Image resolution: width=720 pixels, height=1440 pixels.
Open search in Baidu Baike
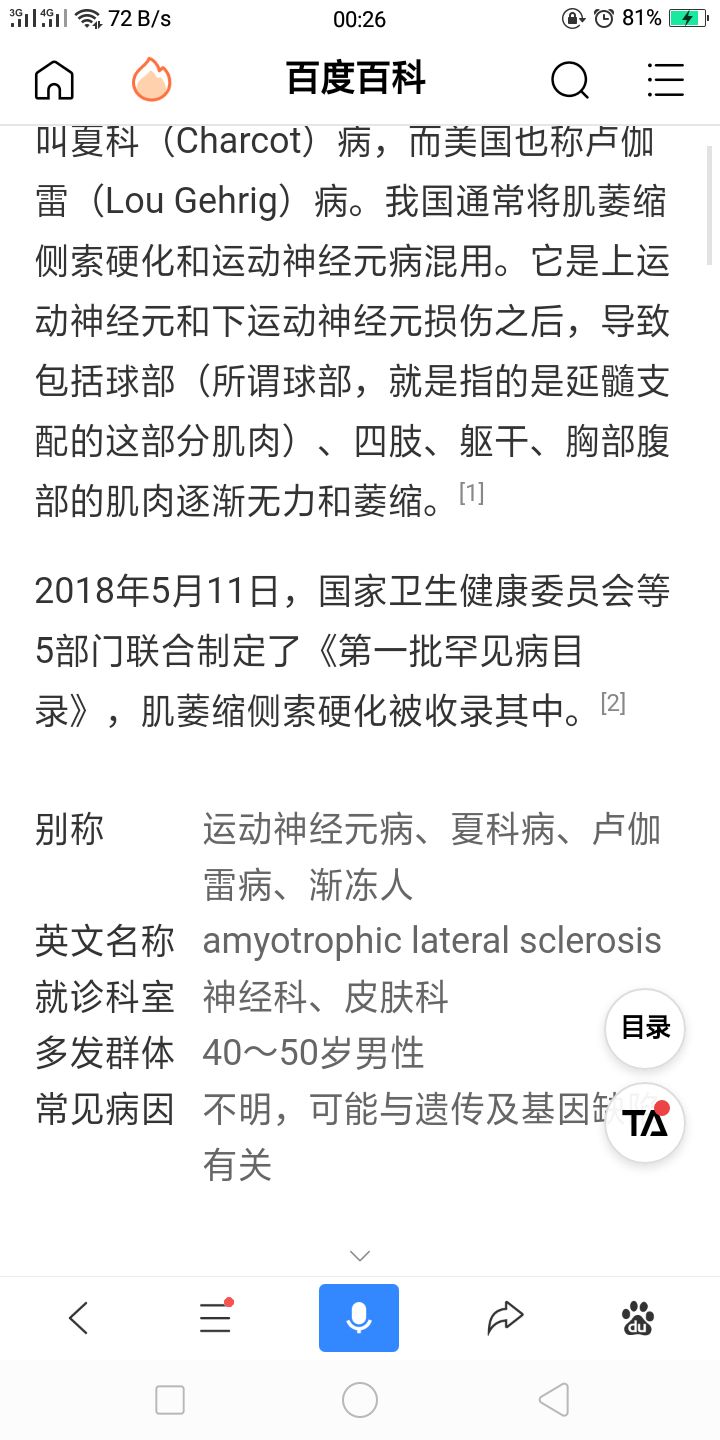(x=570, y=80)
